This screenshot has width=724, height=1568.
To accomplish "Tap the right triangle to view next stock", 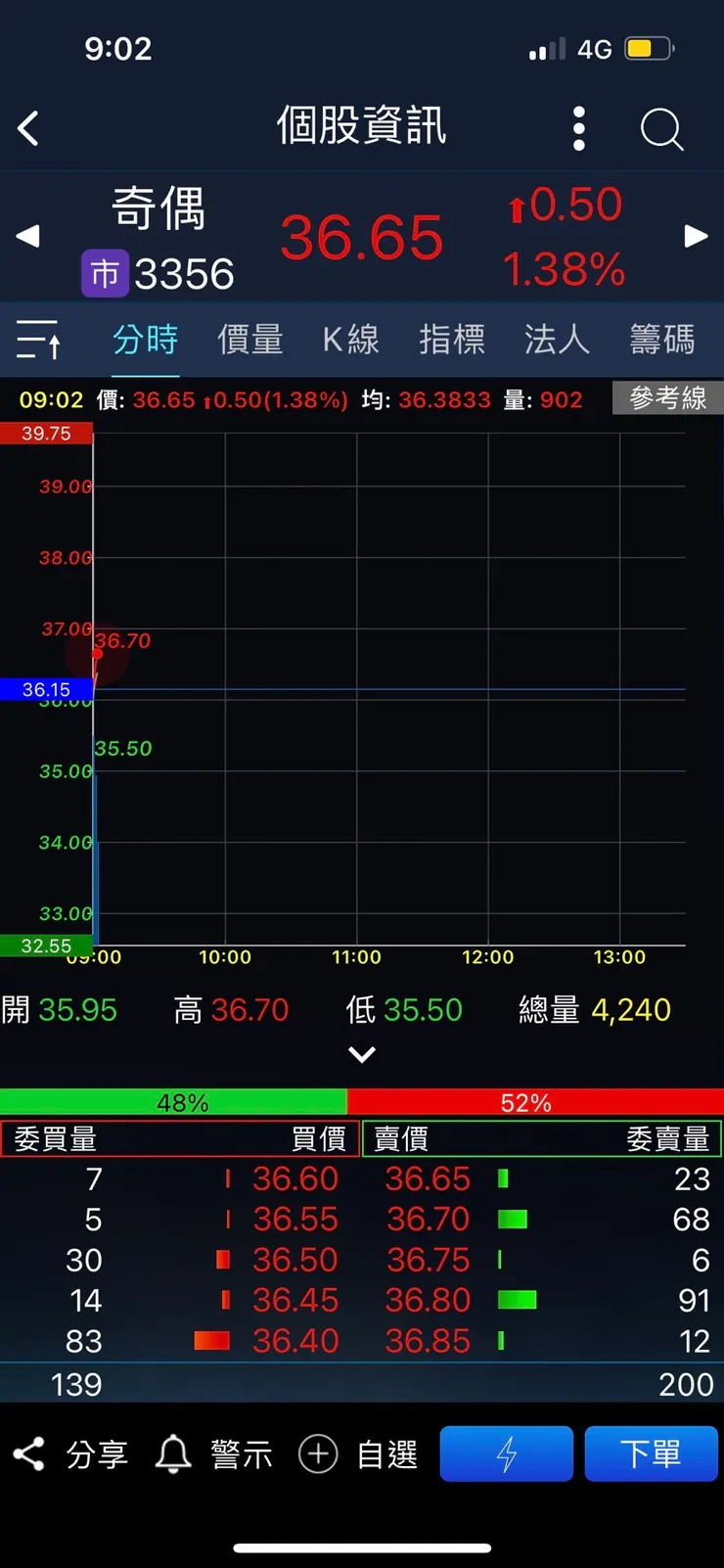I will click(696, 236).
